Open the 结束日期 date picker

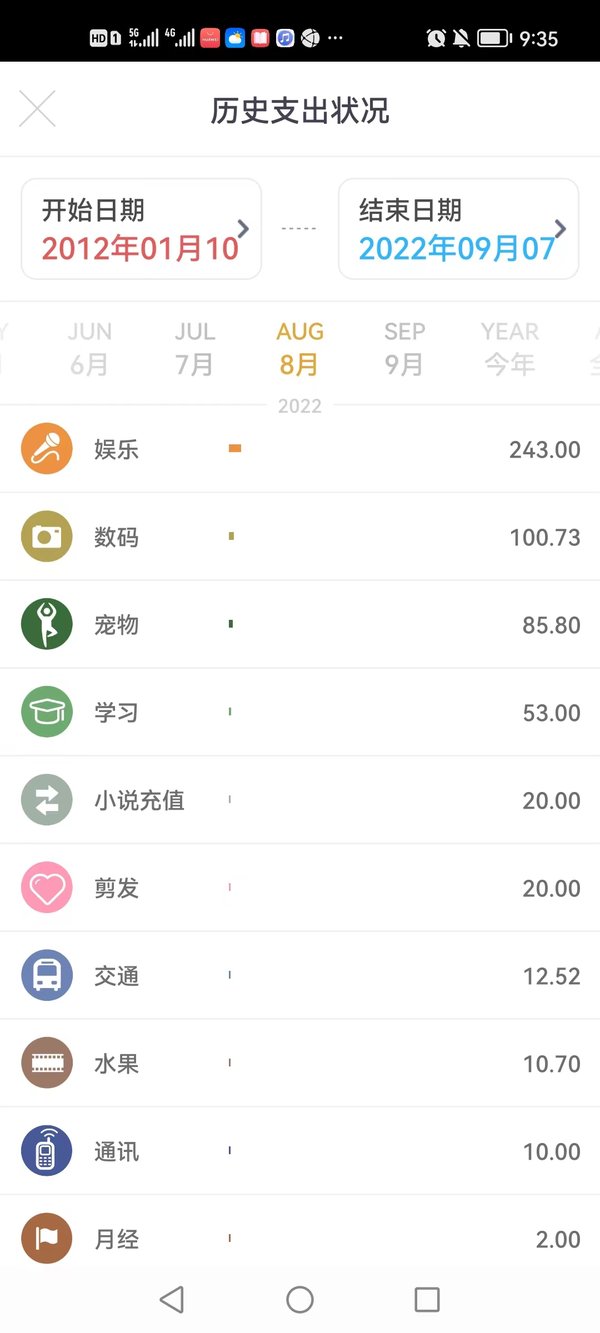click(458, 229)
